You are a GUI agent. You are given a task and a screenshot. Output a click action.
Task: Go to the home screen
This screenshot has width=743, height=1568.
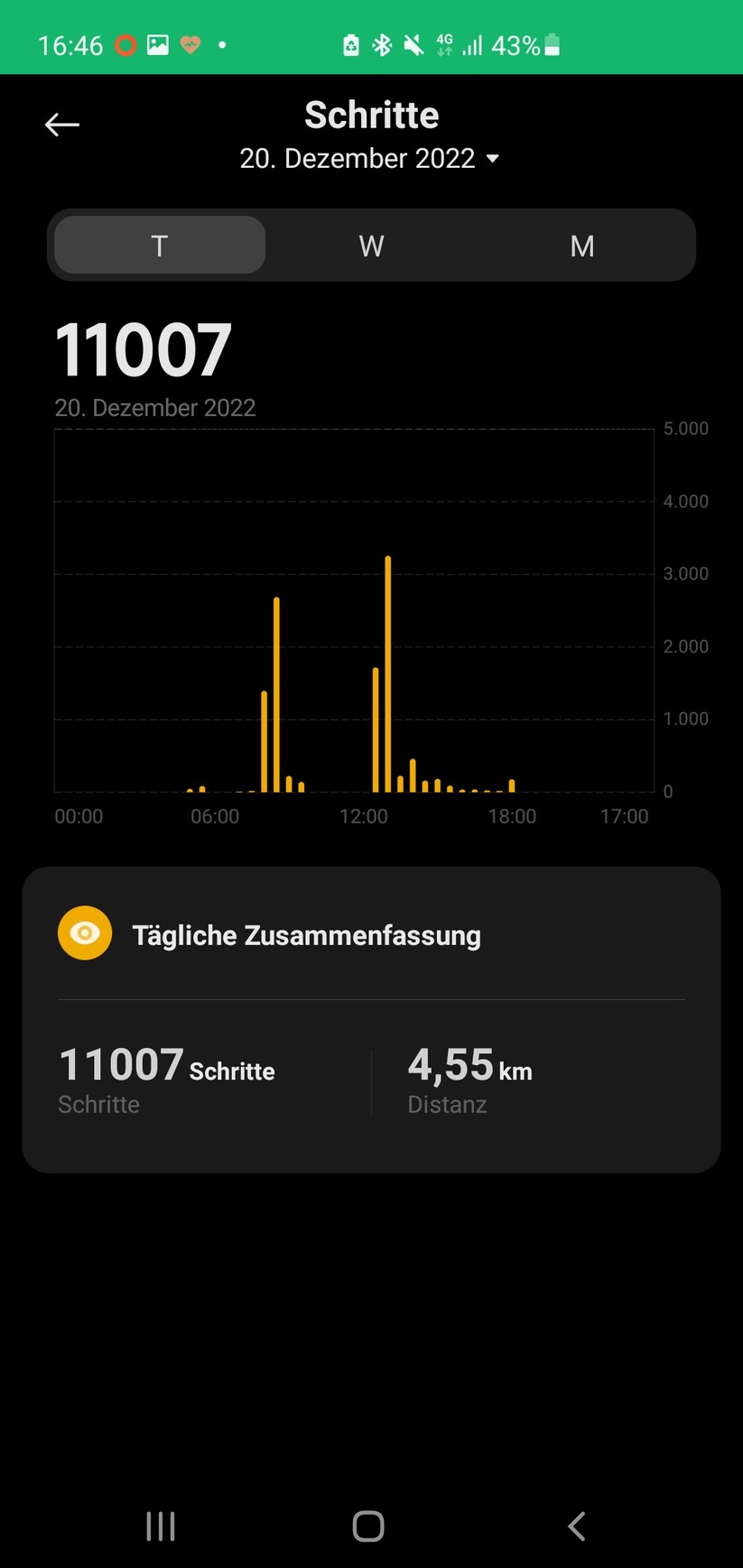coord(368,1526)
